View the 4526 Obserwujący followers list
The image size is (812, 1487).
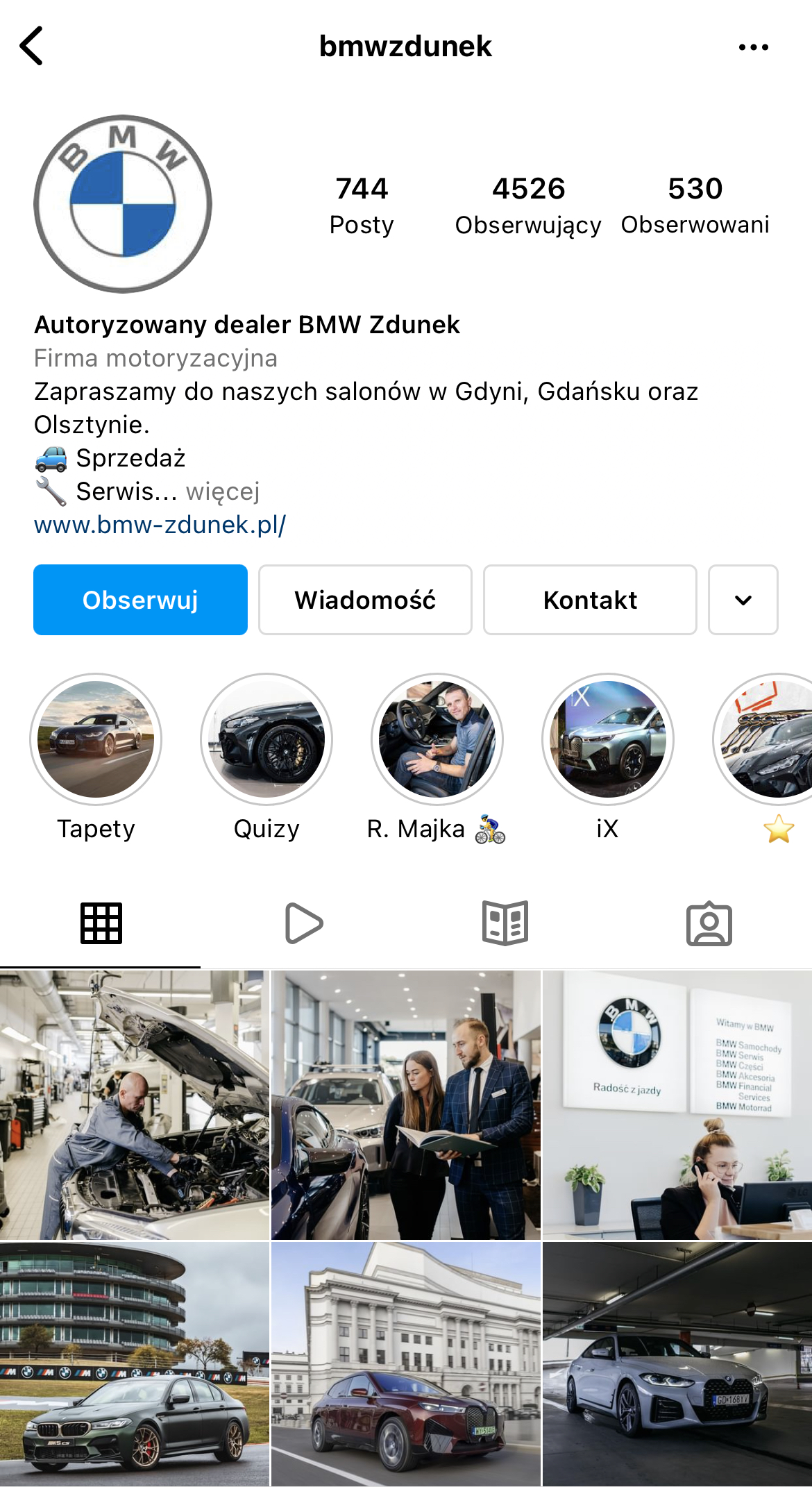click(528, 206)
